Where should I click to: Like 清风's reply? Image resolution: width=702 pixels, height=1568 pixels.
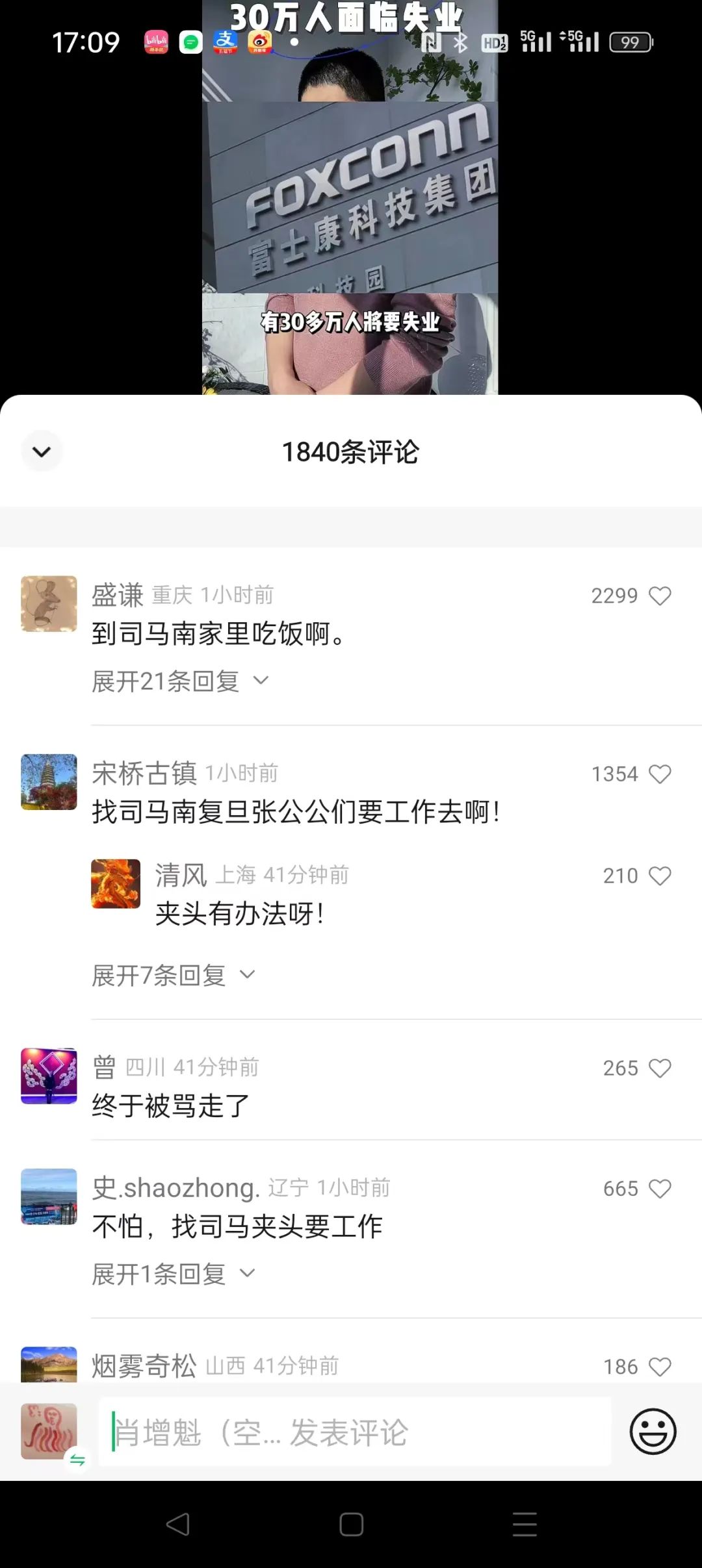click(660, 876)
